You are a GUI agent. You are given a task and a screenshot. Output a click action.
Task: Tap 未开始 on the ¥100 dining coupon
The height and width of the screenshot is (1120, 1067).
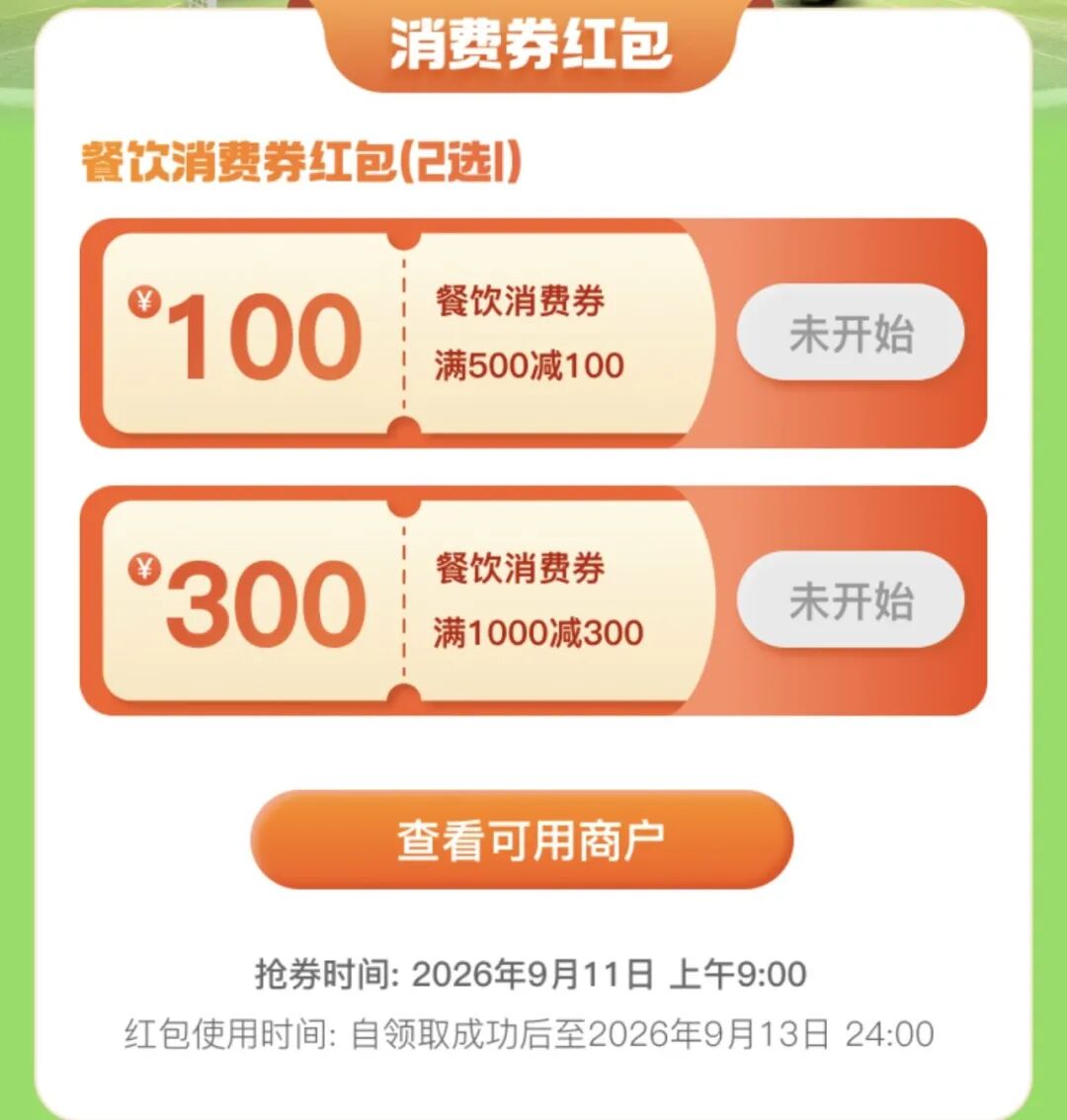[851, 332]
